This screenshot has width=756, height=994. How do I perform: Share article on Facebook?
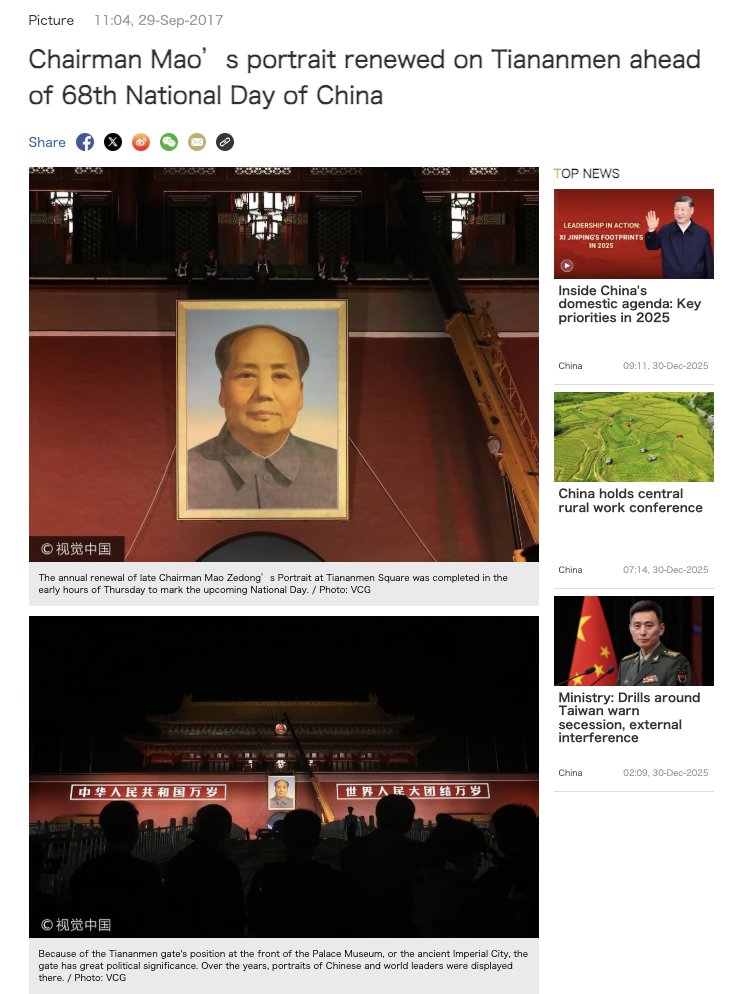[85, 142]
